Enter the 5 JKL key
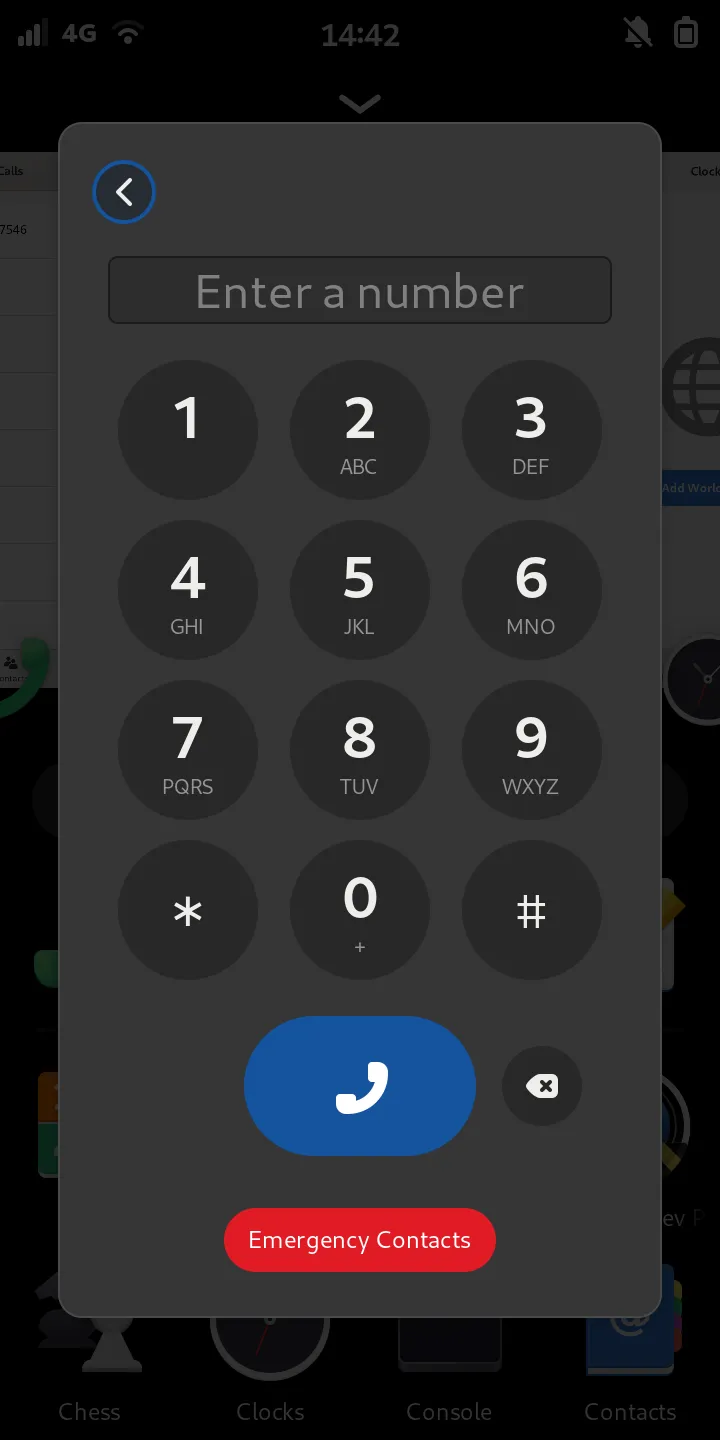Image resolution: width=720 pixels, height=1440 pixels. point(360,590)
